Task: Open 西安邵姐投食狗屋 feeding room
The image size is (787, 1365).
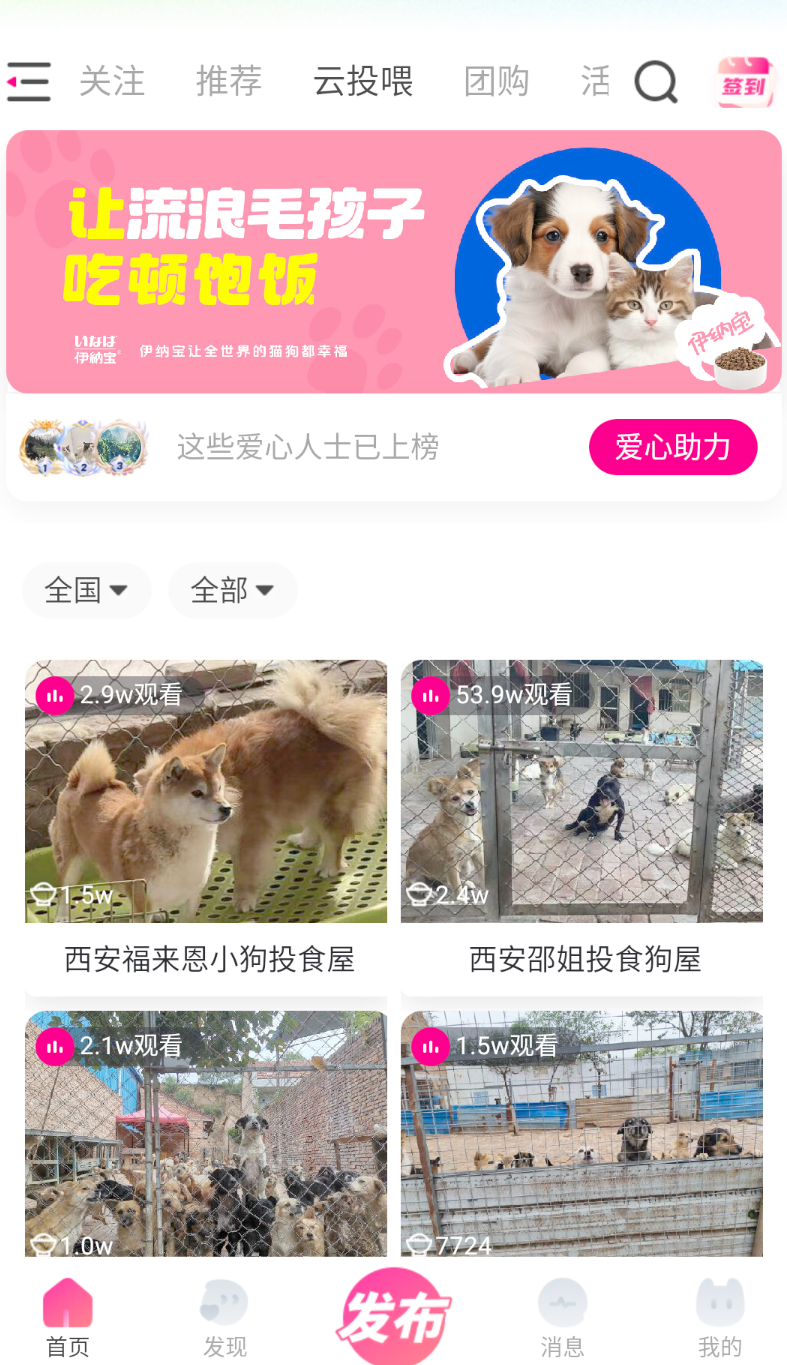Action: coord(582,827)
